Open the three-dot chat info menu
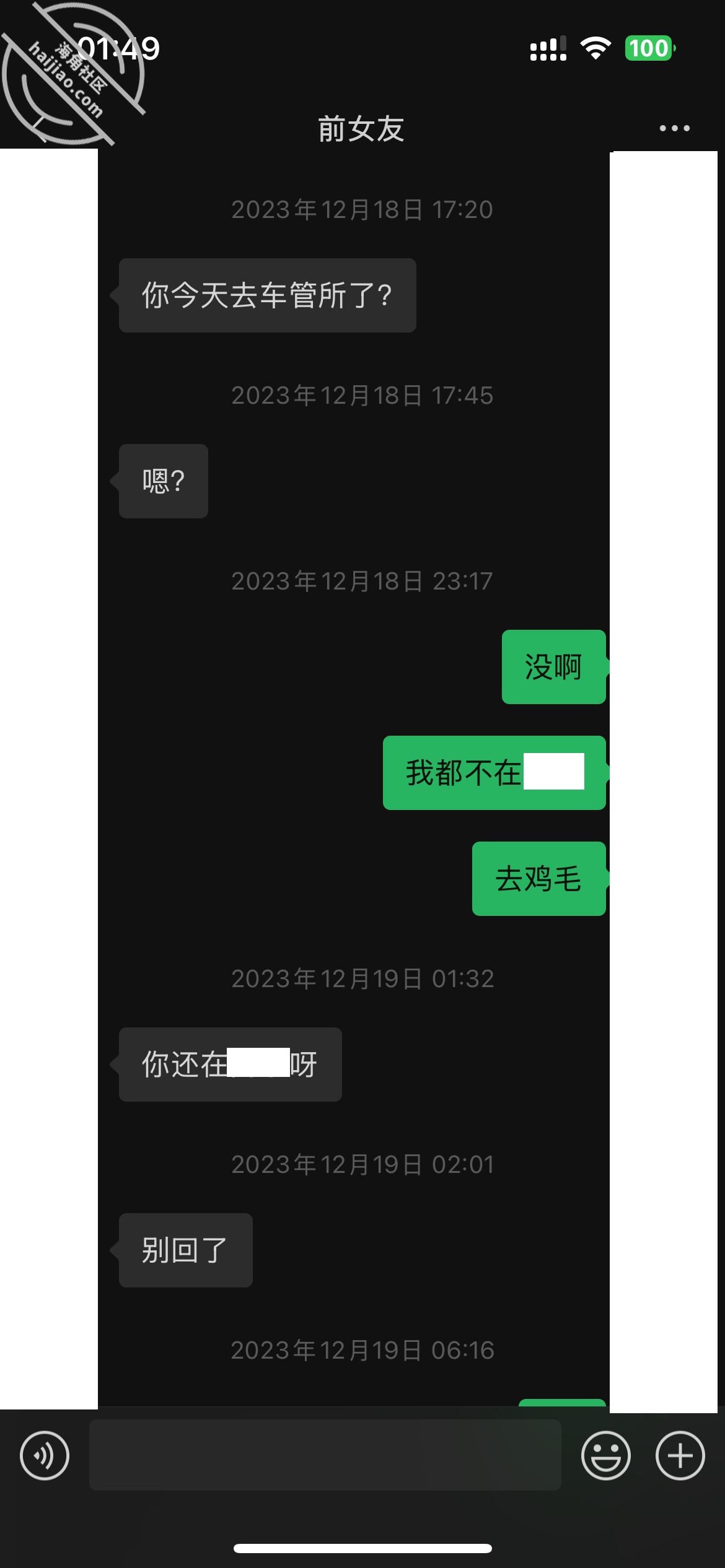The width and height of the screenshot is (725, 1568). 675,128
